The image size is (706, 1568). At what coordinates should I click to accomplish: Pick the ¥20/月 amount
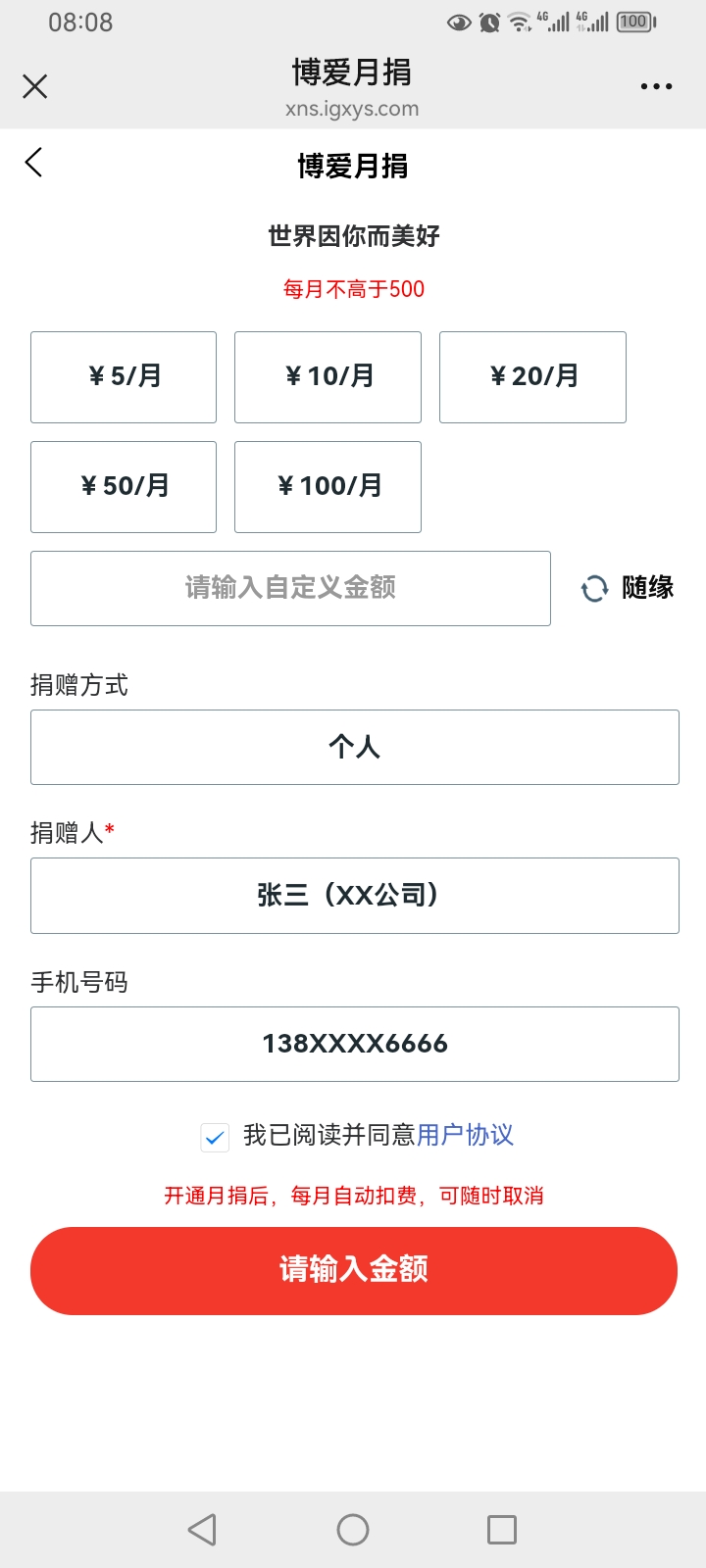tap(532, 377)
